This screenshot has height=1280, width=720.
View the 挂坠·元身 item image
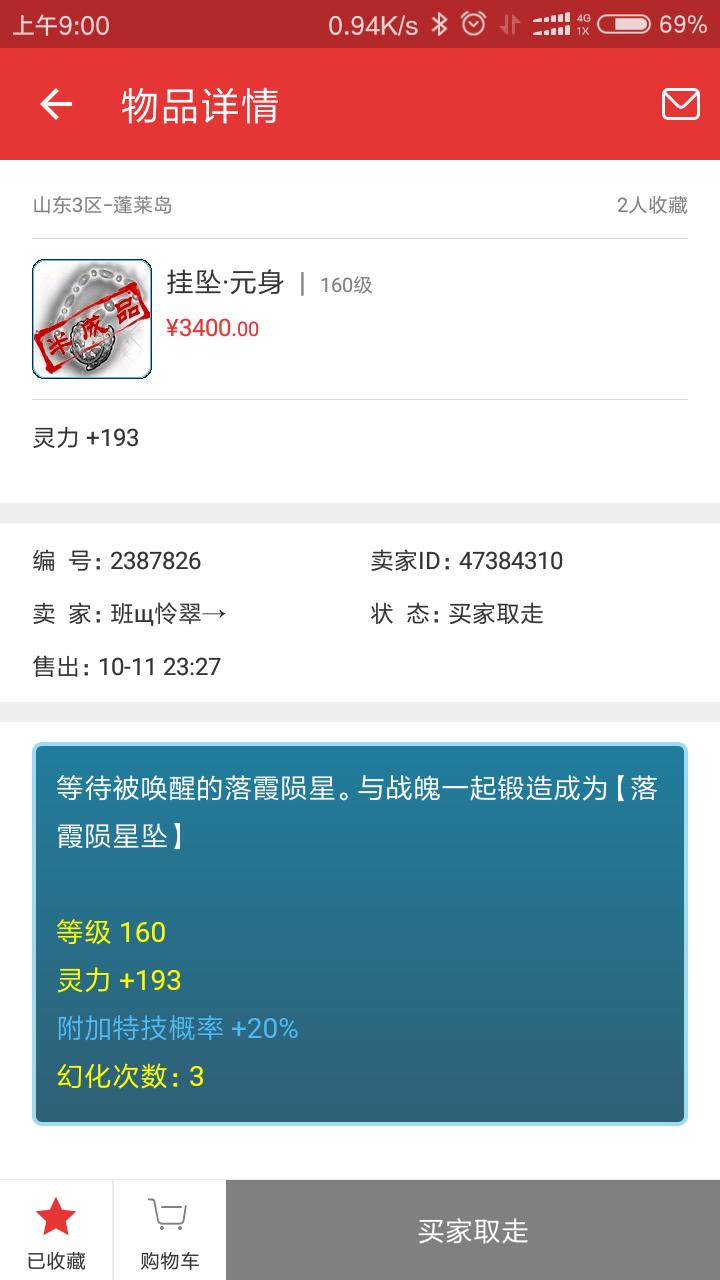coord(92,319)
